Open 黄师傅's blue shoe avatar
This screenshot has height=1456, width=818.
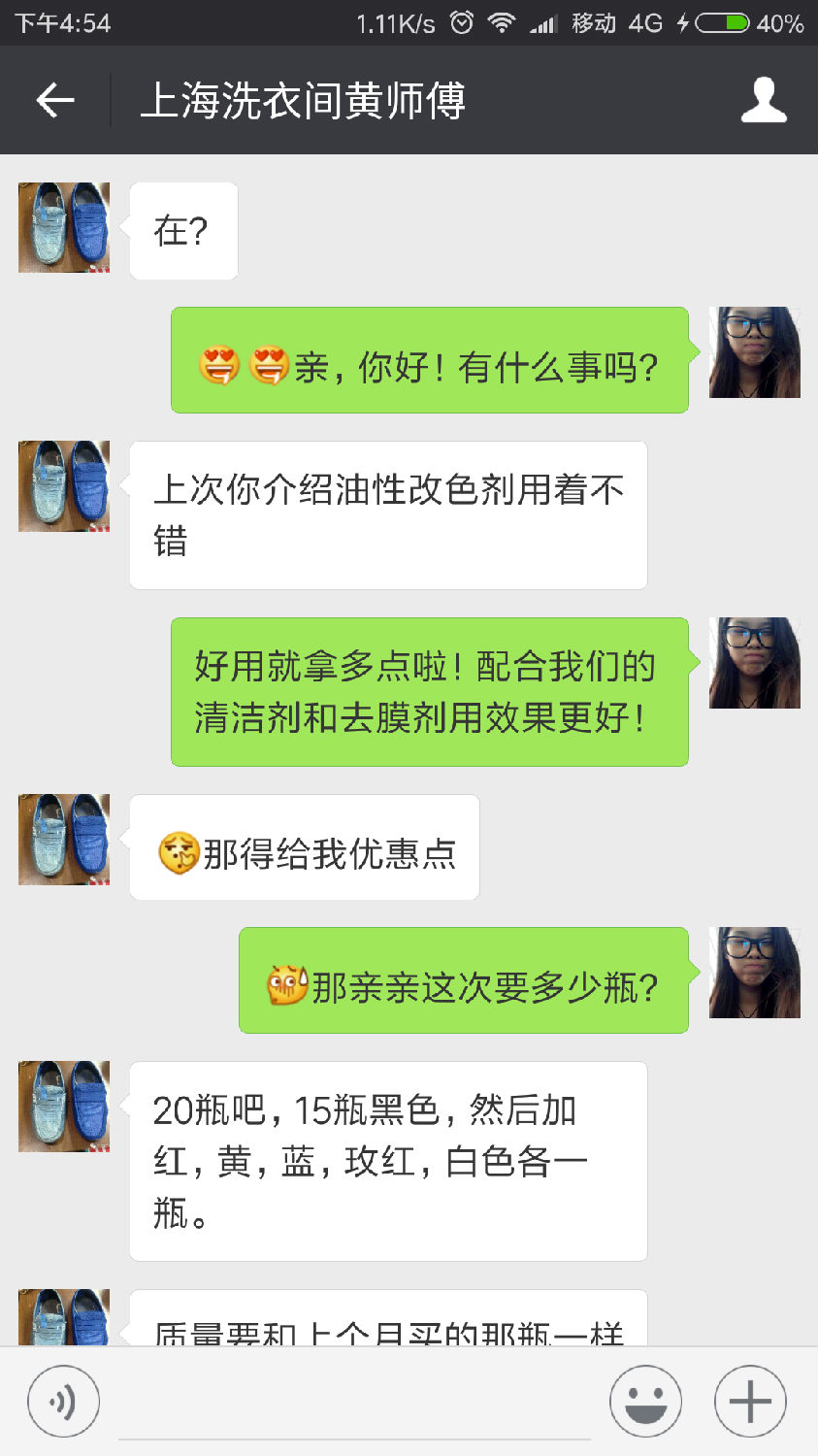[x=63, y=228]
